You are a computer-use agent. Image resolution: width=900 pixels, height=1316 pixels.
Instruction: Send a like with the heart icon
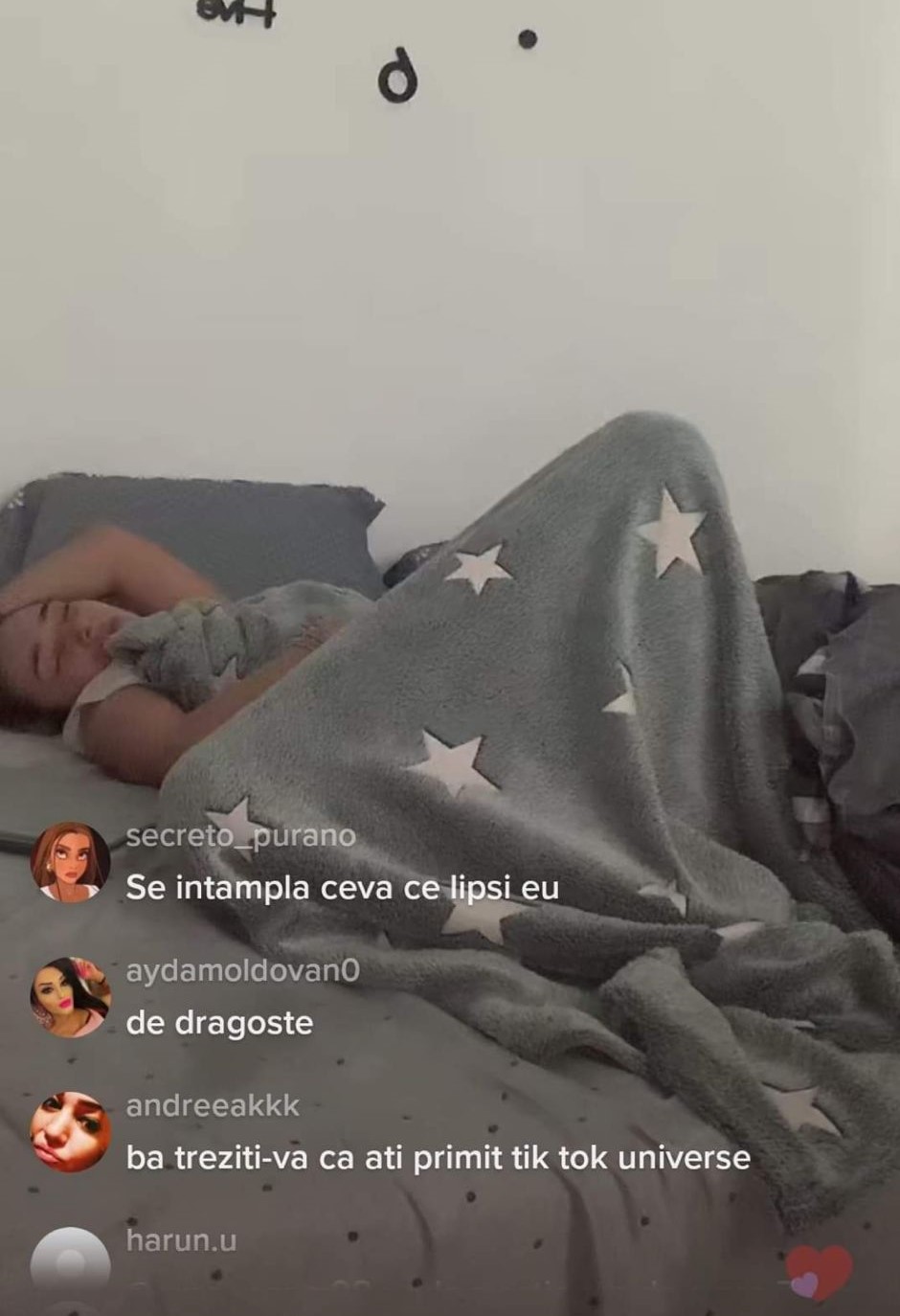[x=819, y=1272]
